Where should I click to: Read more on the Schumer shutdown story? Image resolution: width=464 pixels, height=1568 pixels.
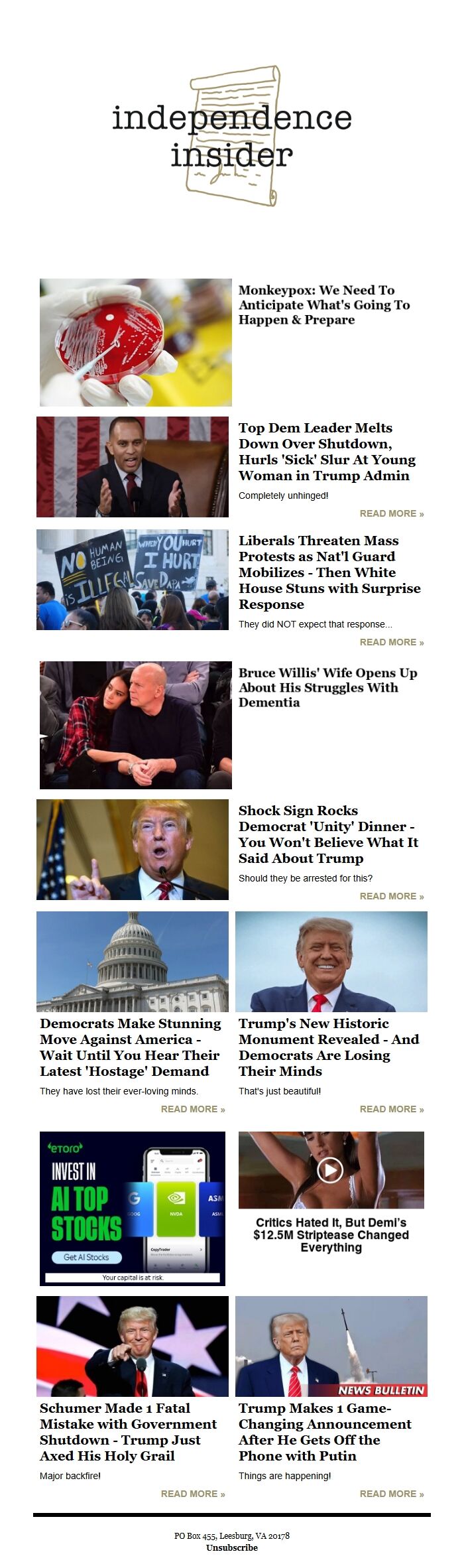pos(192,1494)
